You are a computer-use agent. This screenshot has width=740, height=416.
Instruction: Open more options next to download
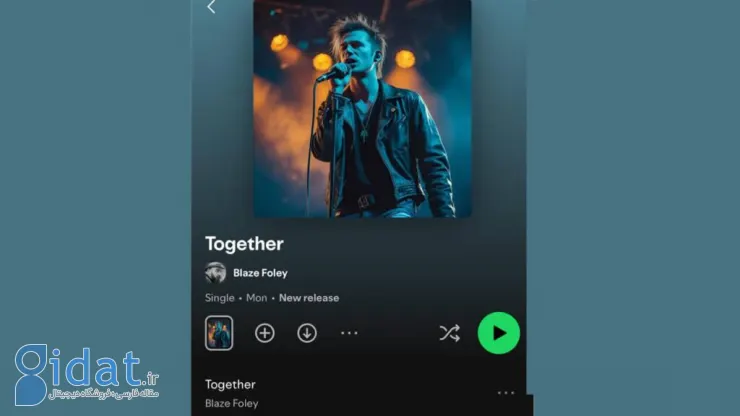349,333
